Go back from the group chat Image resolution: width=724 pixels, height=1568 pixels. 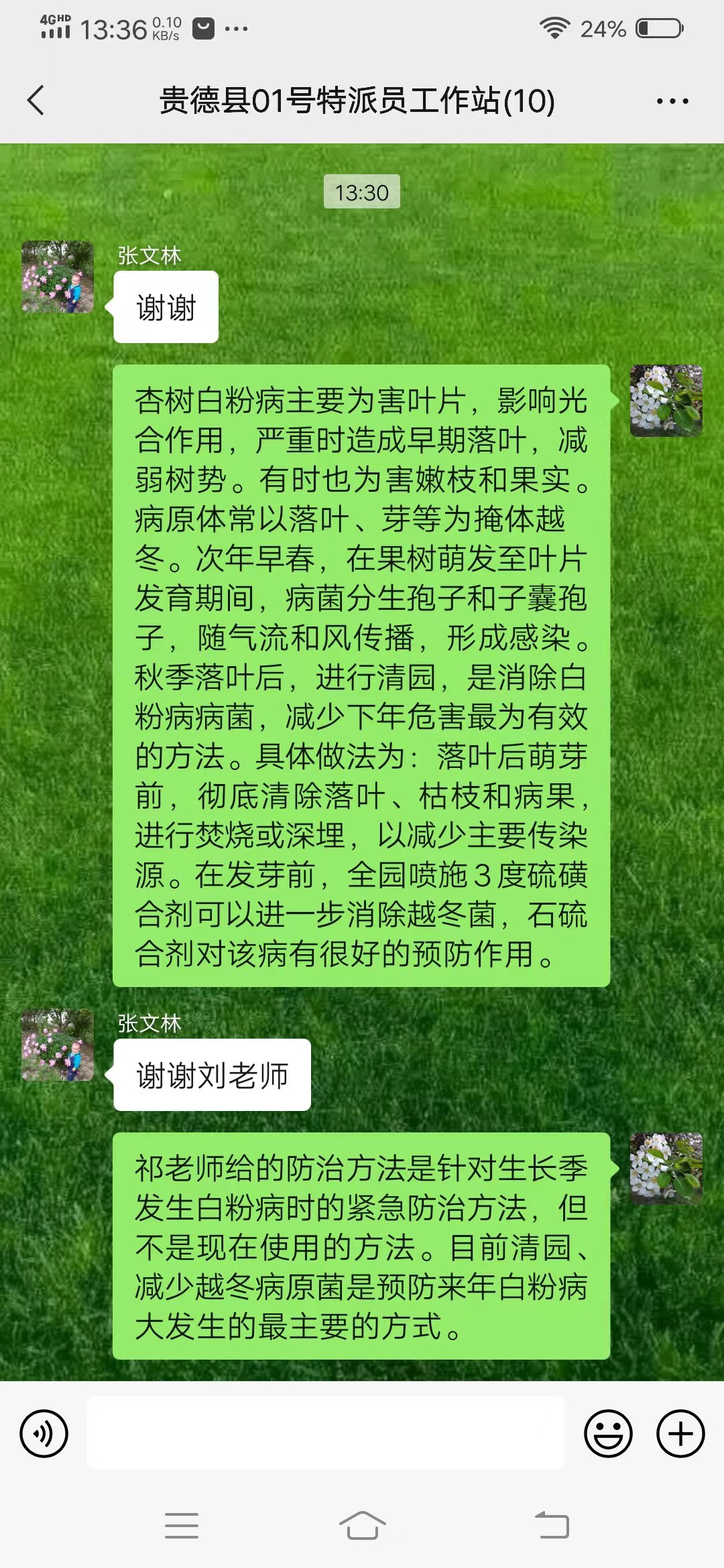pos(36,101)
